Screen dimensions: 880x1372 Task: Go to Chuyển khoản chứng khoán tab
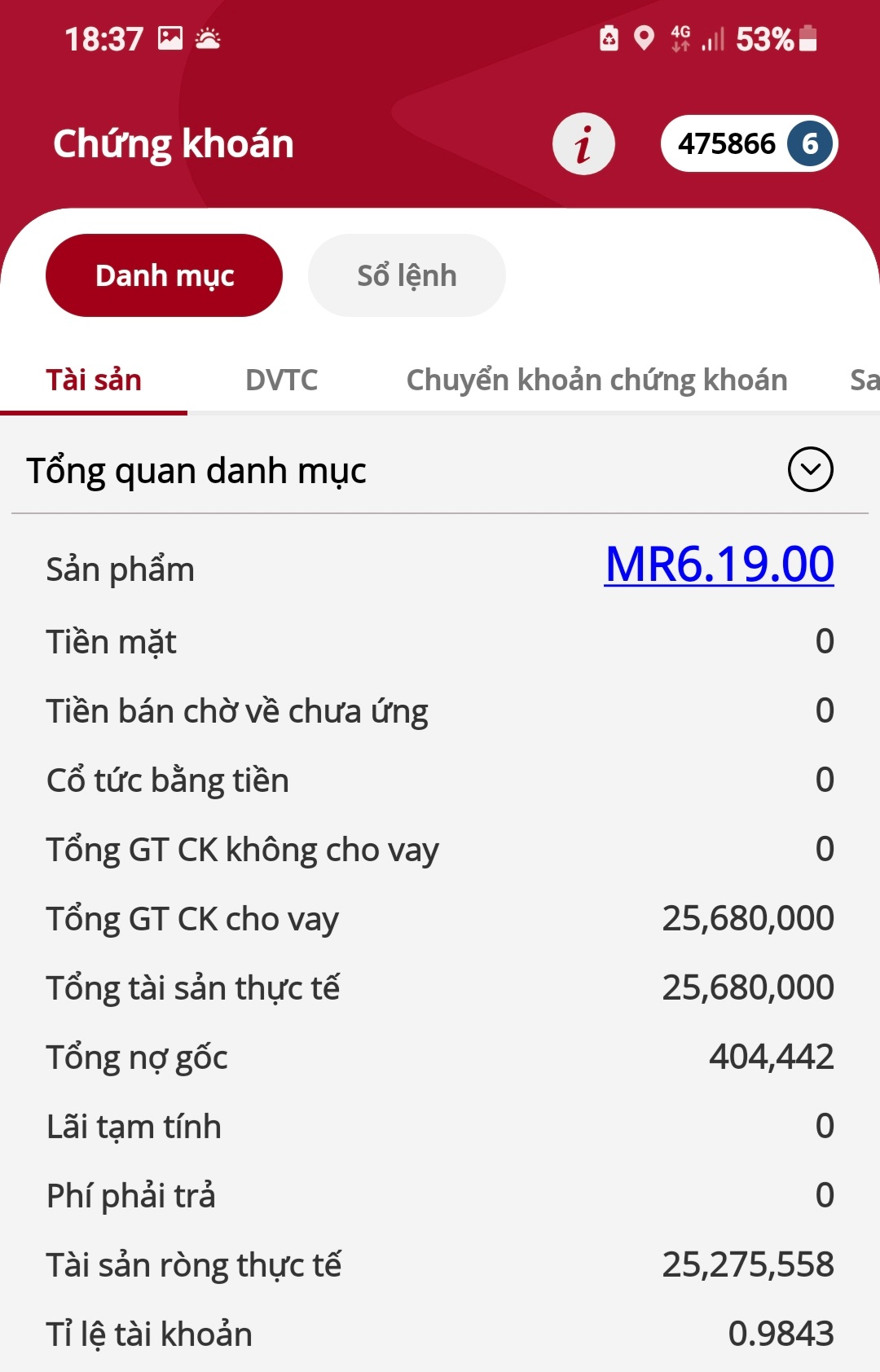pyautogui.click(x=596, y=380)
